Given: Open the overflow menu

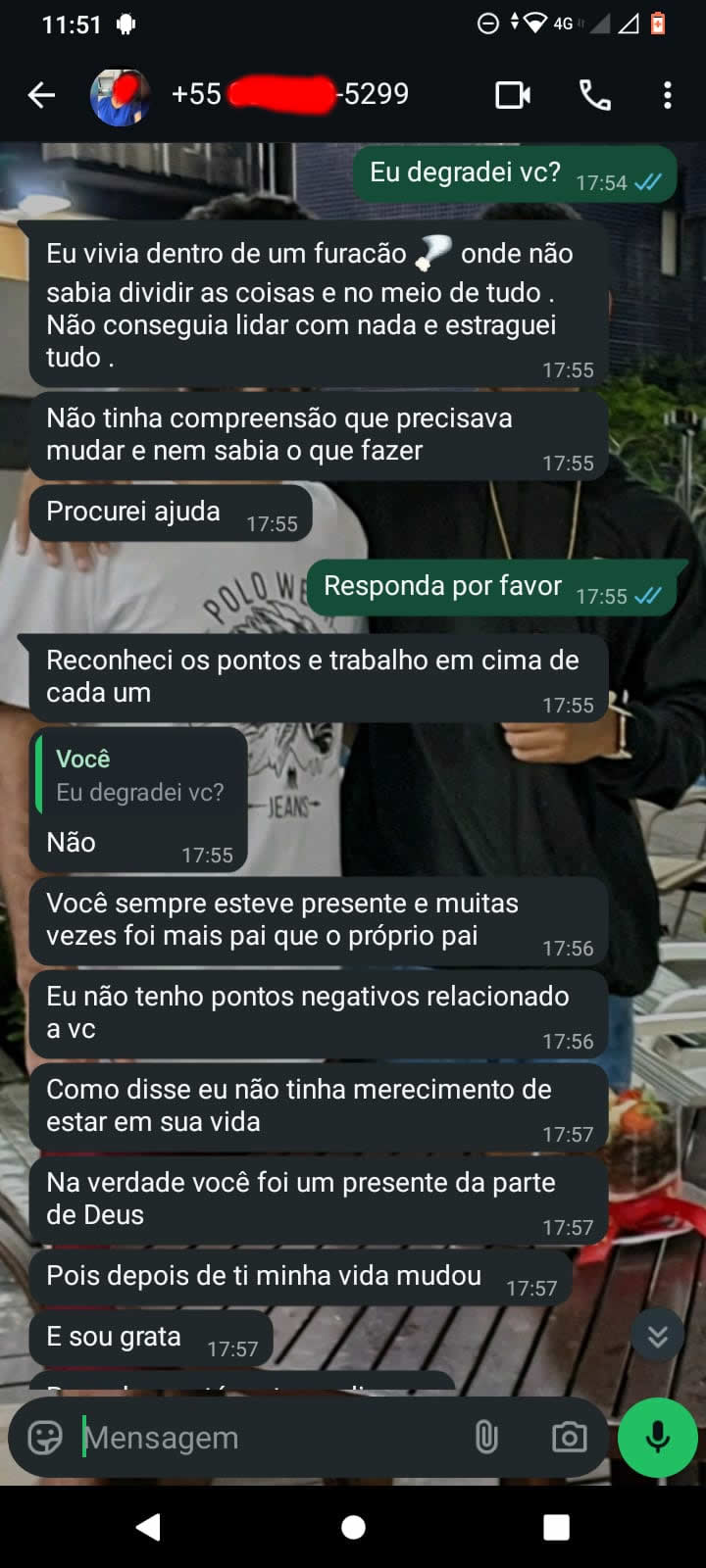Looking at the screenshot, I should pyautogui.click(x=668, y=95).
